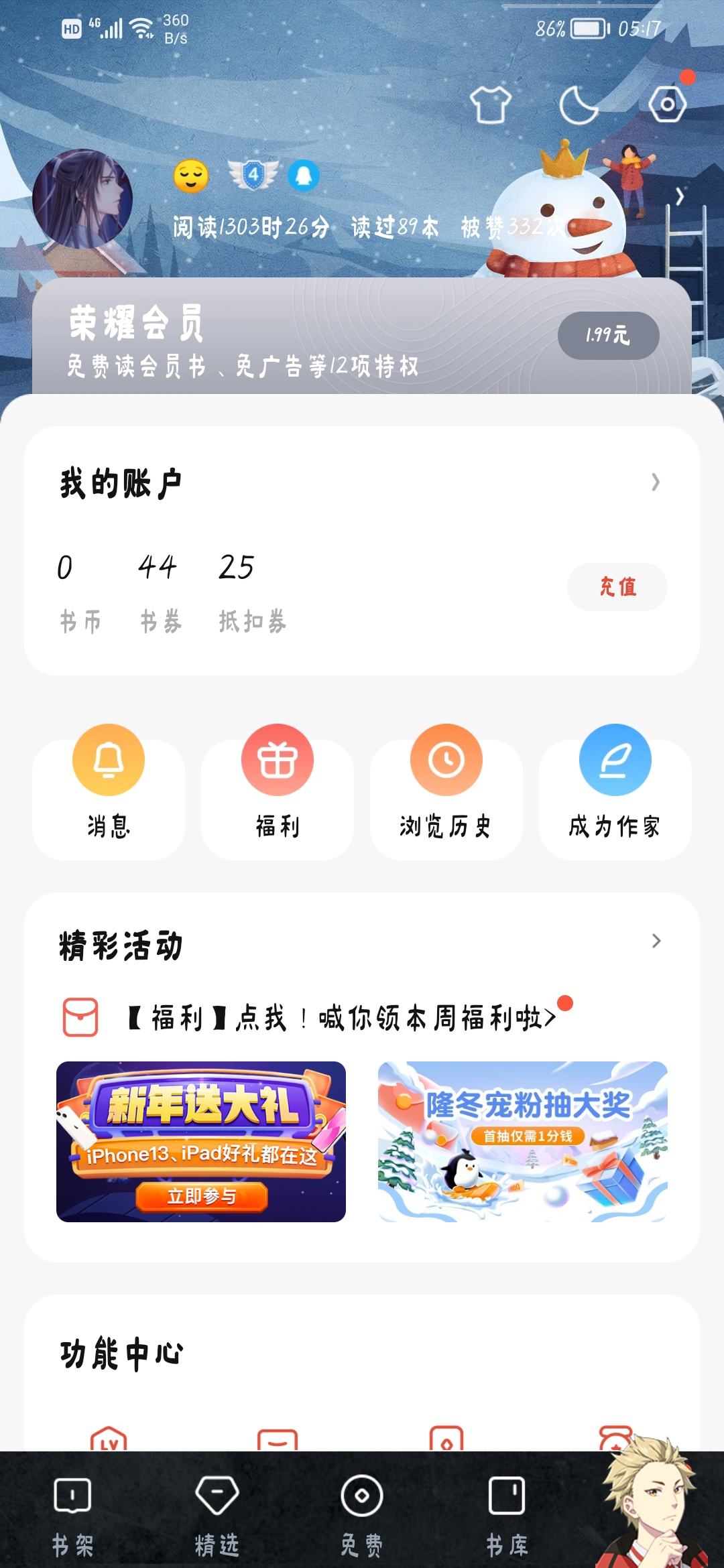The height and width of the screenshot is (1568, 724).
Task: Switch to the 精选 tab
Action: [217, 1516]
